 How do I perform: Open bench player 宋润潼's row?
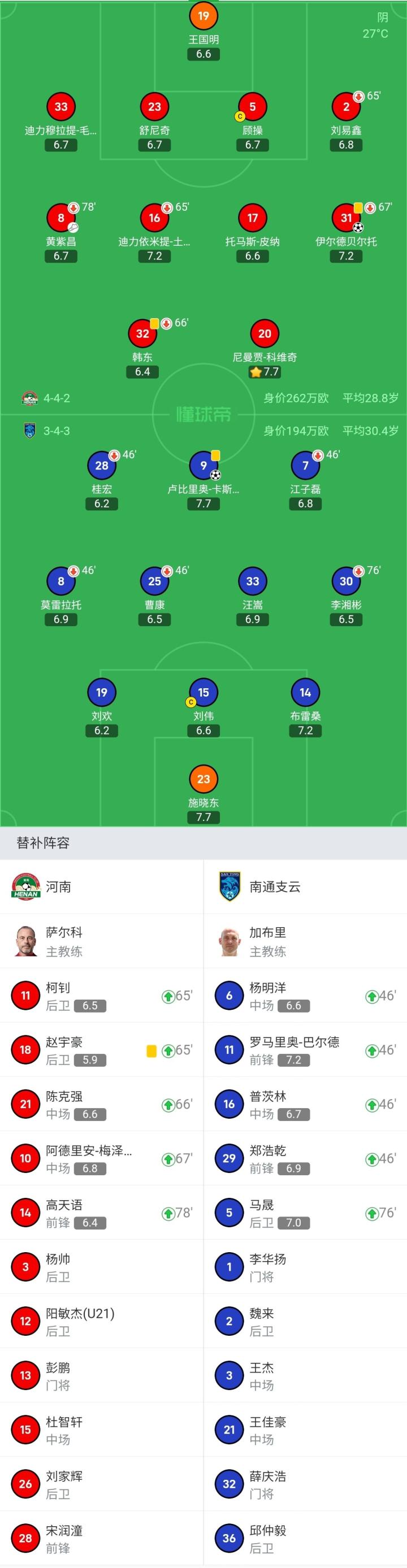(x=101, y=1539)
